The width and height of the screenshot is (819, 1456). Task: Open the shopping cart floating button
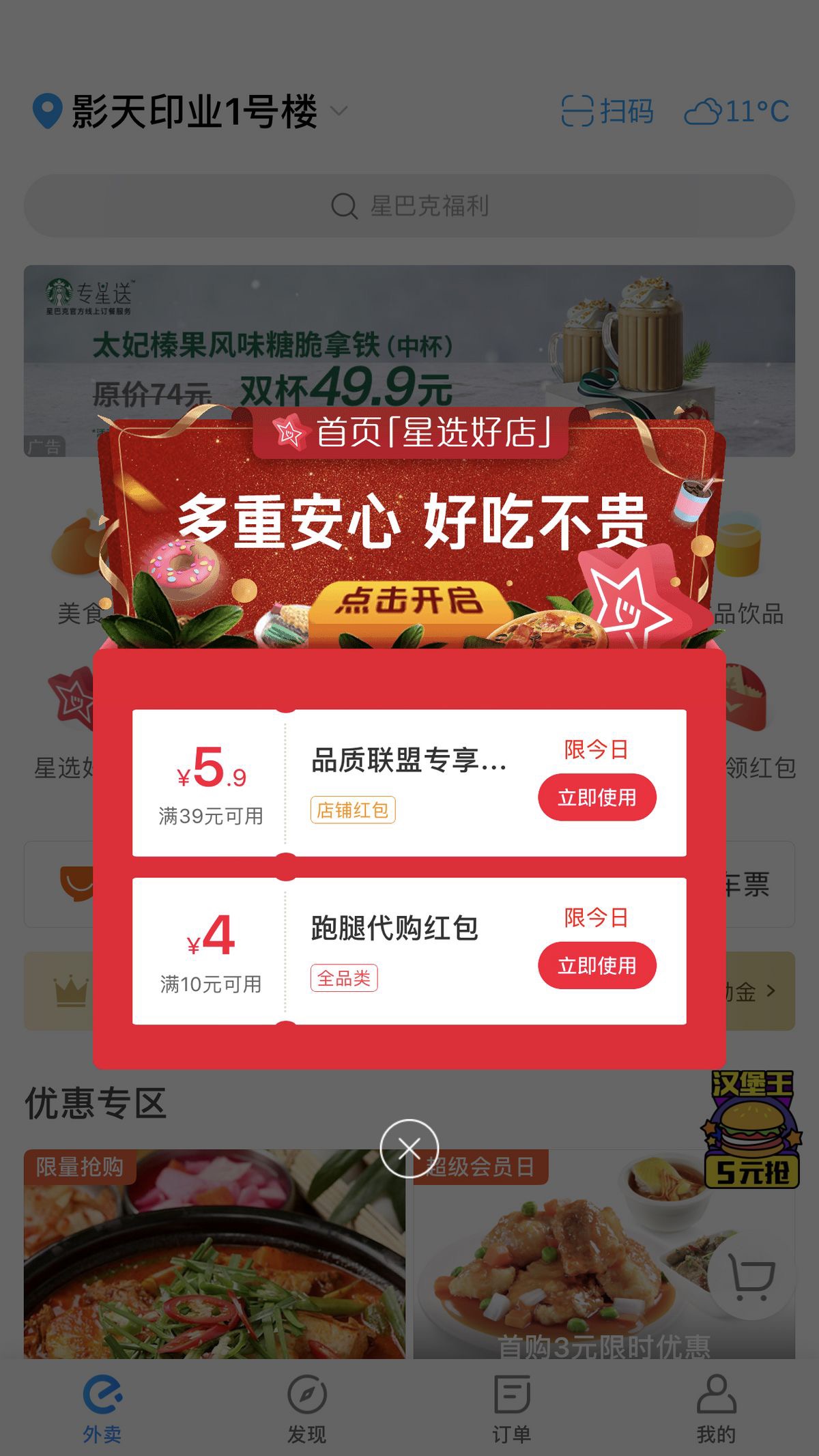coord(751,1275)
